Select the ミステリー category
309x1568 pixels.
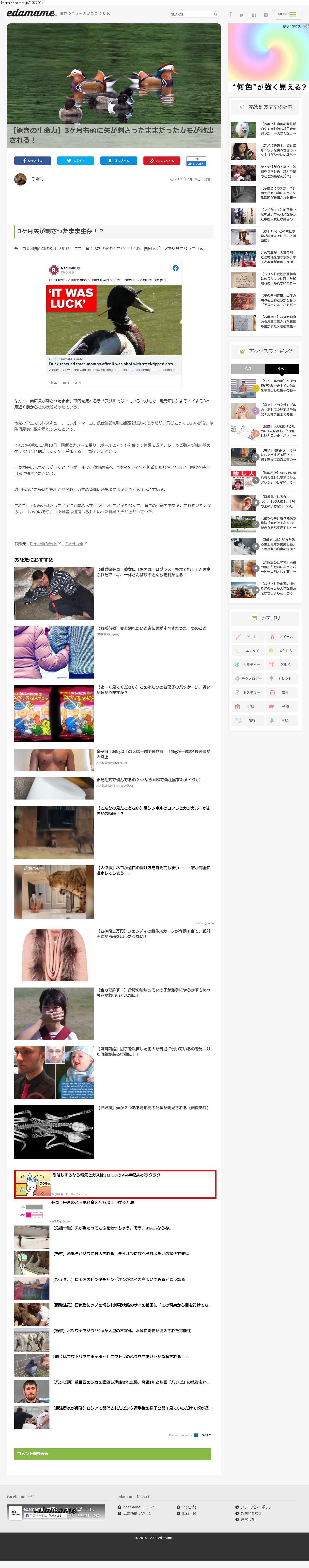coord(247,693)
